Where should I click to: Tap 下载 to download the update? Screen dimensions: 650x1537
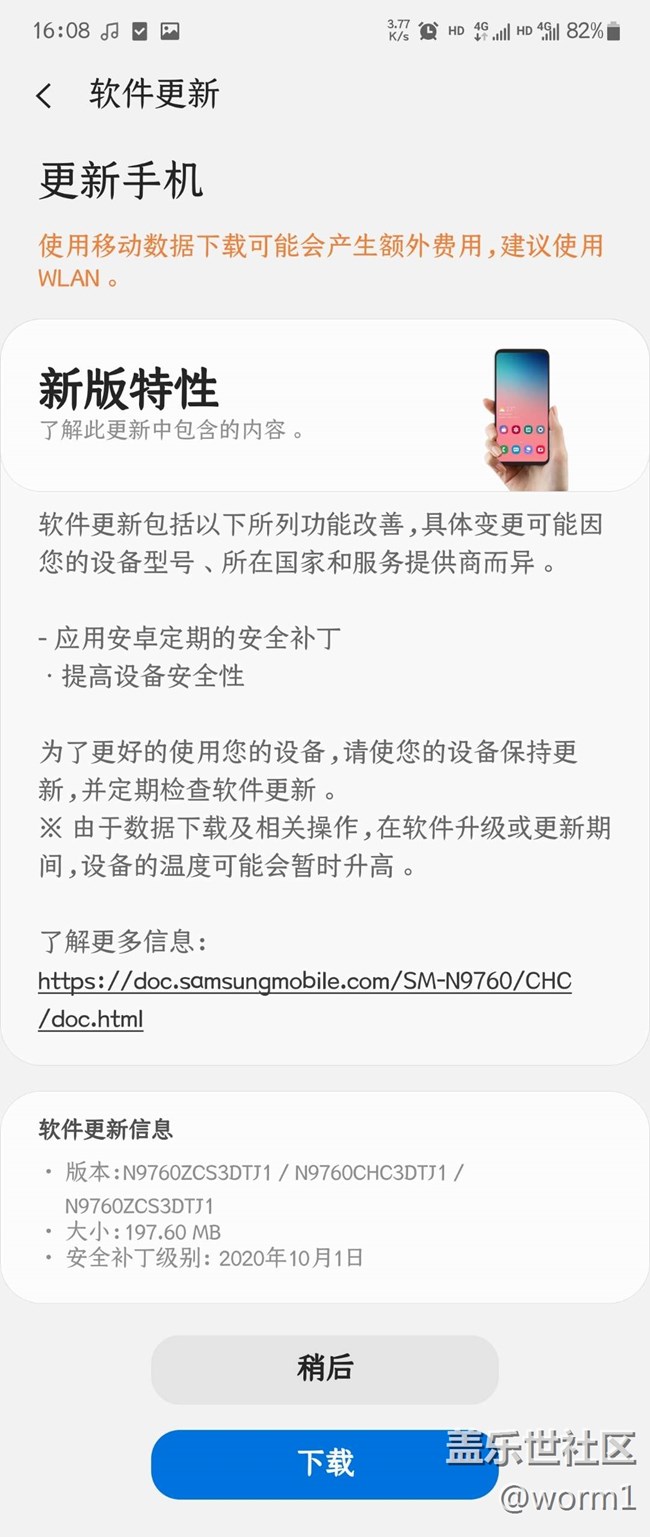[x=324, y=1464]
